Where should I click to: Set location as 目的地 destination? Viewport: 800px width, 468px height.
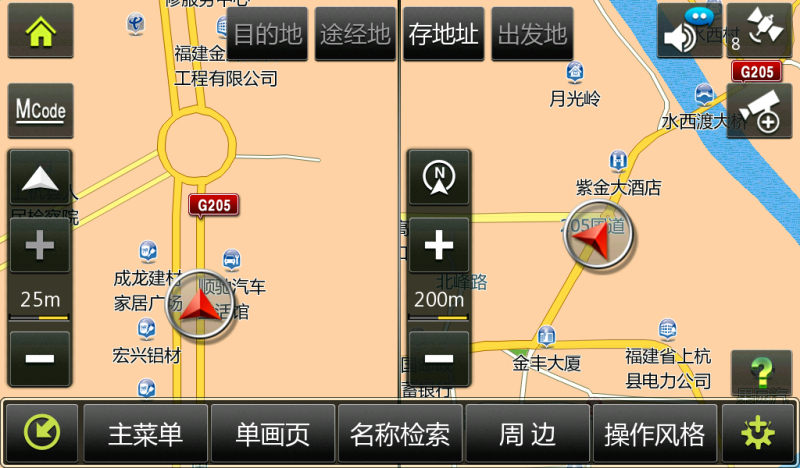tap(267, 34)
